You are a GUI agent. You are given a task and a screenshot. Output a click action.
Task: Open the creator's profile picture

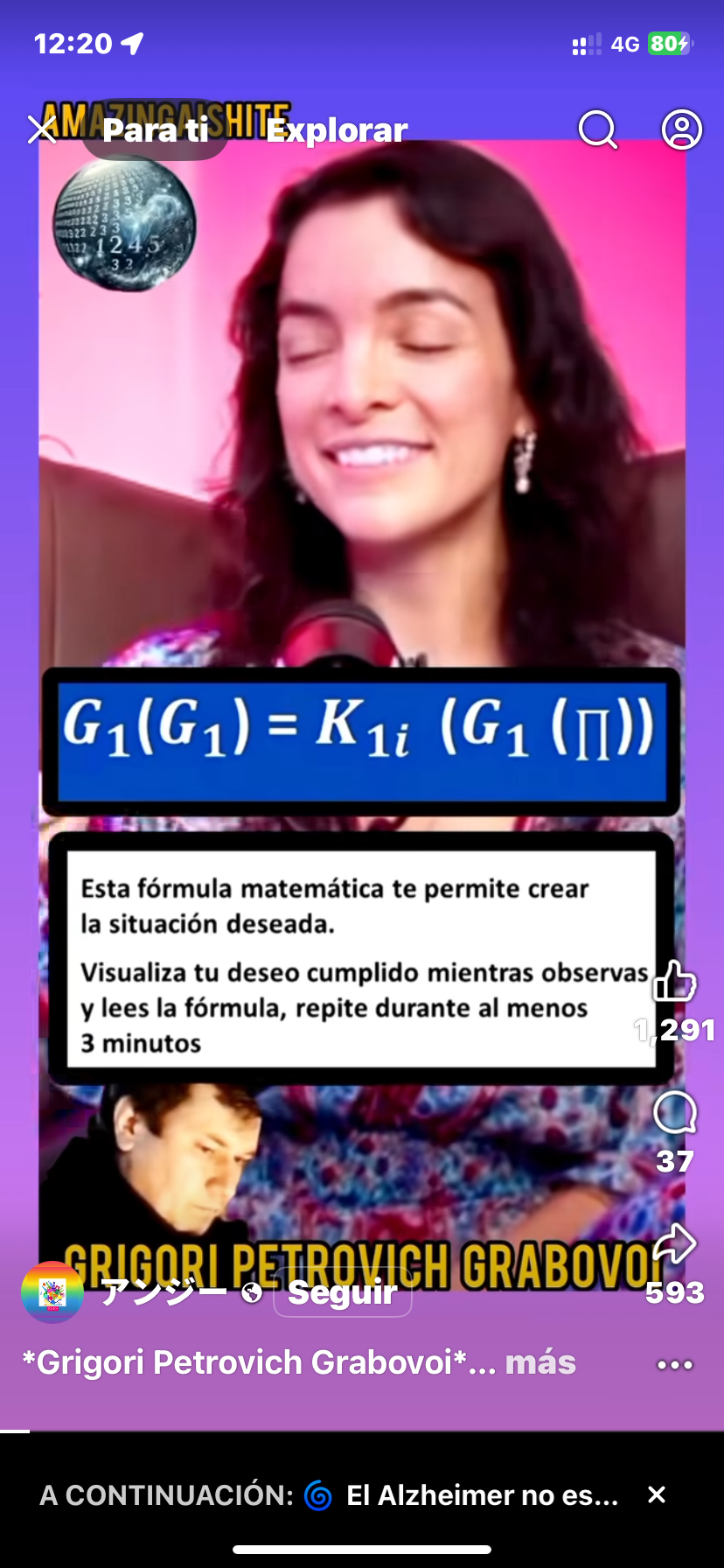coord(52,1292)
